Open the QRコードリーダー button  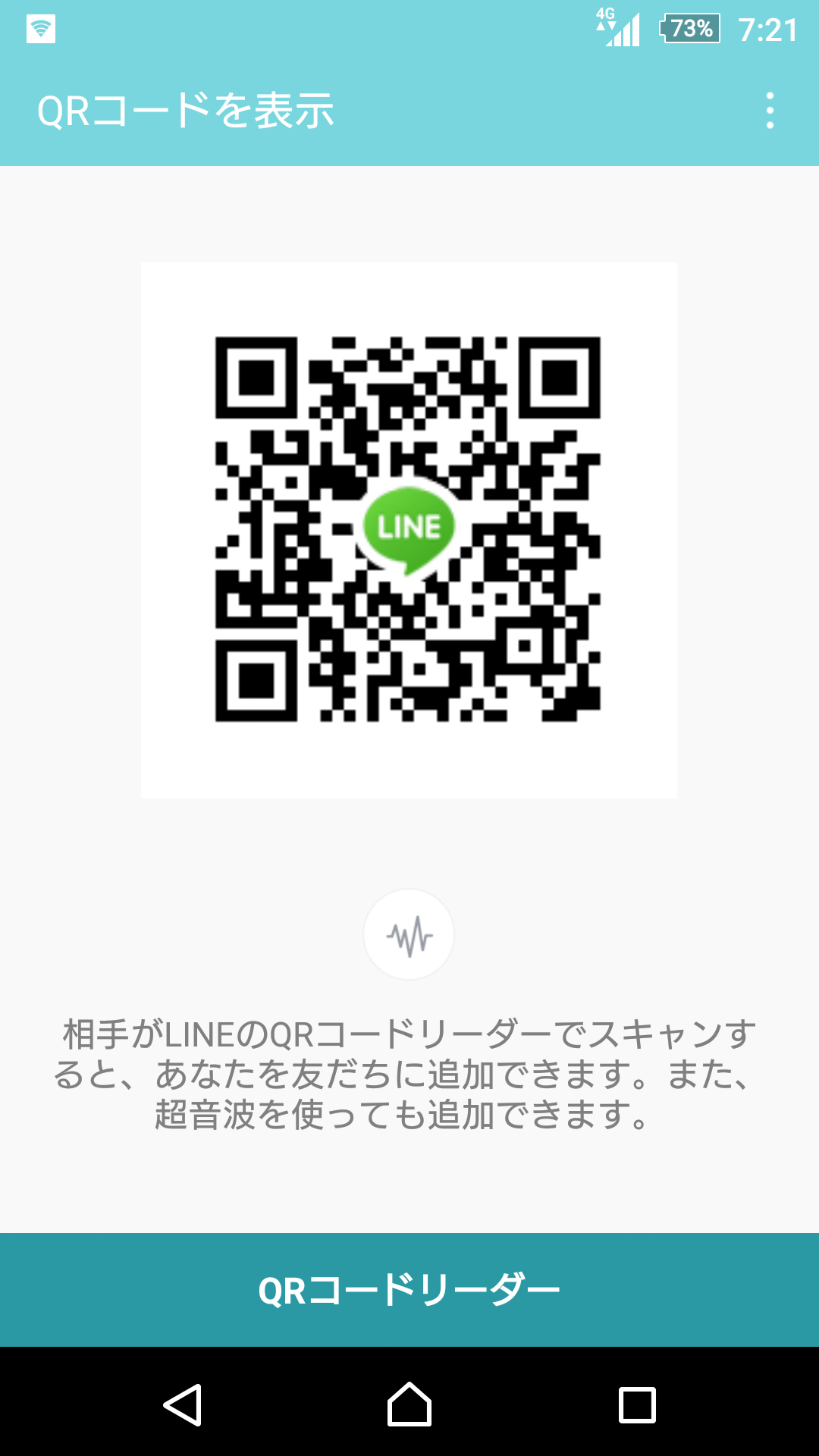click(x=409, y=1290)
